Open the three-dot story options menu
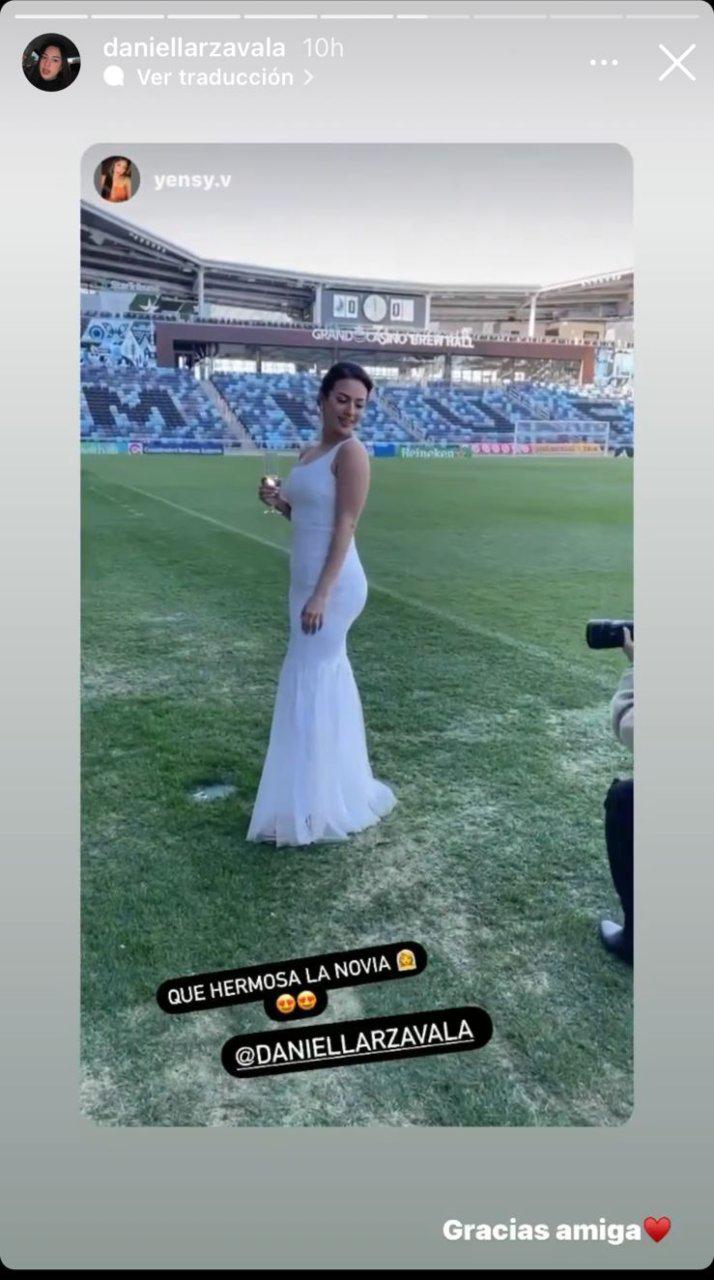The height and width of the screenshot is (1280, 714). pyautogui.click(x=603, y=62)
